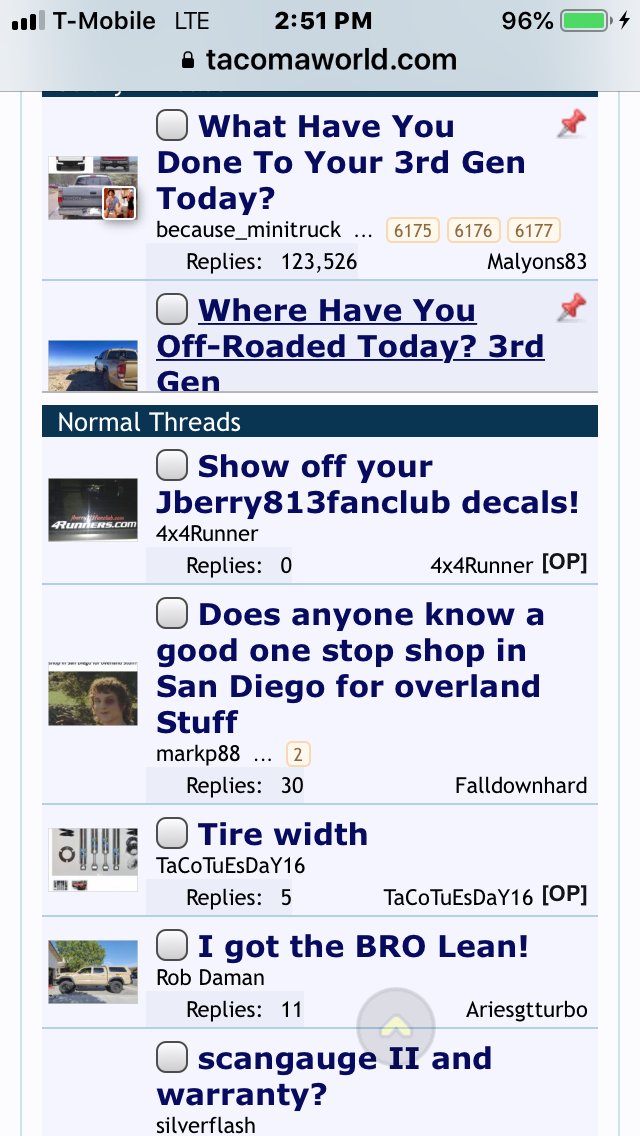Open "I got the BRO Lean!" thread

coord(363,946)
